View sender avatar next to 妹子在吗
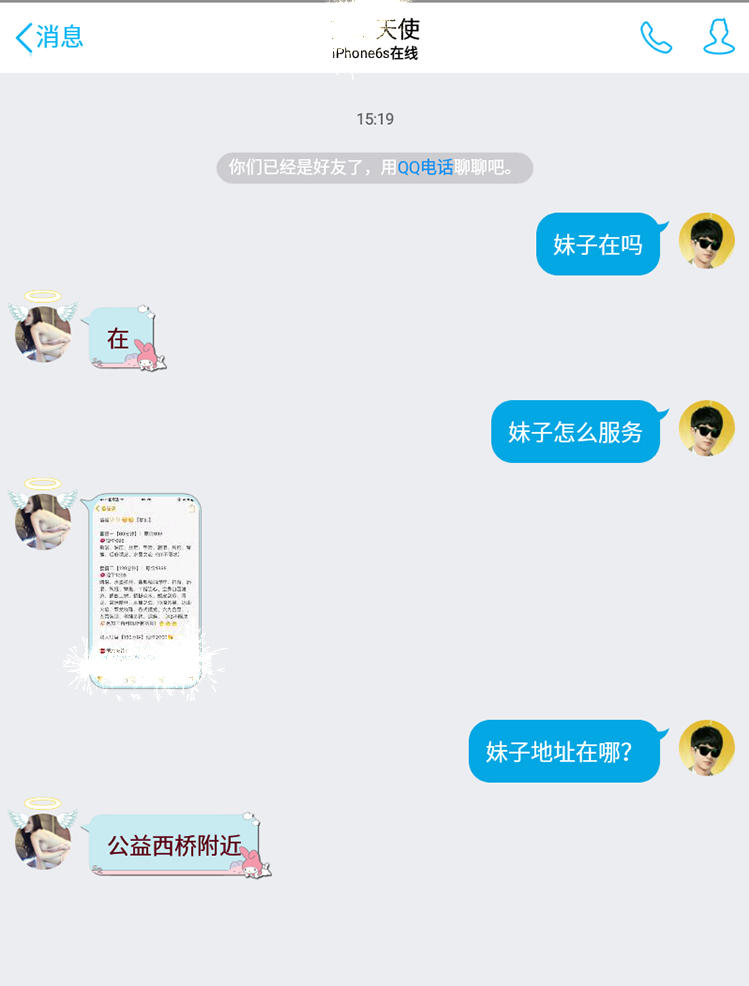The height and width of the screenshot is (986, 749). (x=707, y=241)
